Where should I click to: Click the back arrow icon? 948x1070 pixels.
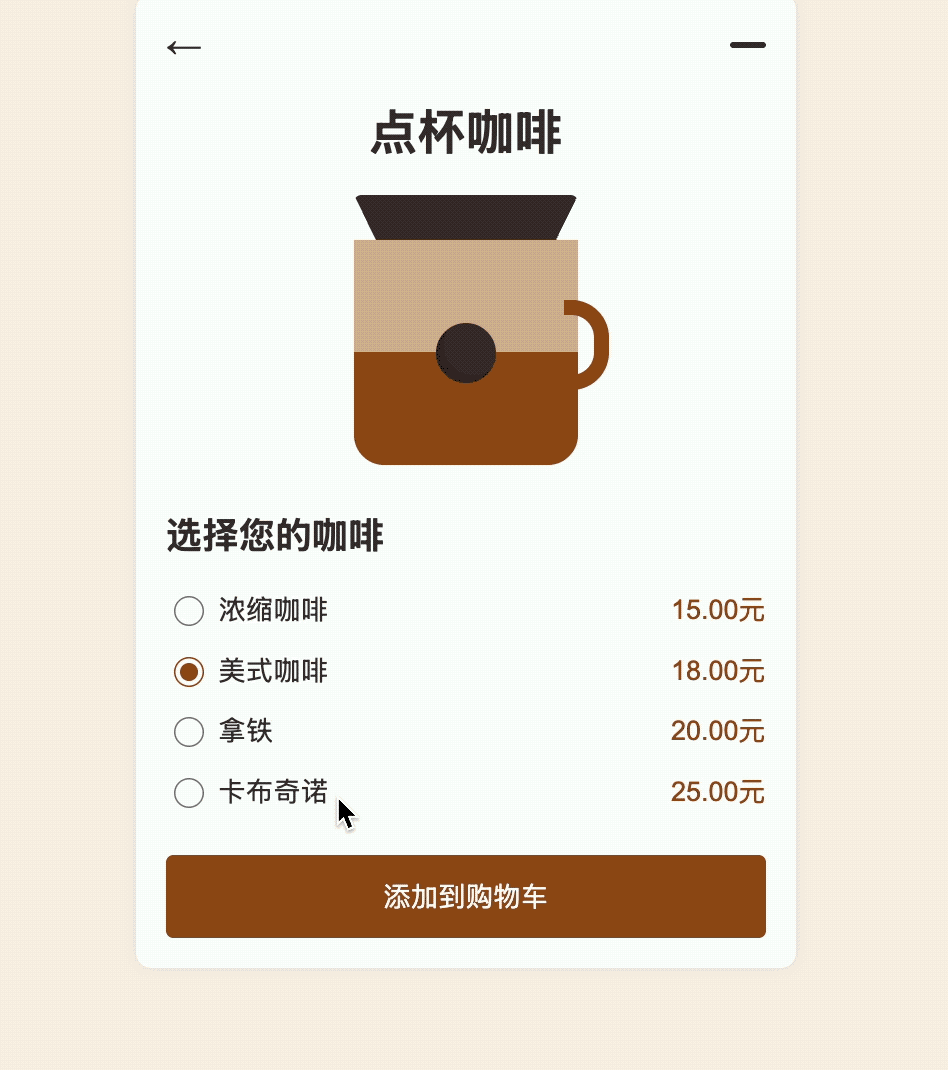click(x=184, y=47)
